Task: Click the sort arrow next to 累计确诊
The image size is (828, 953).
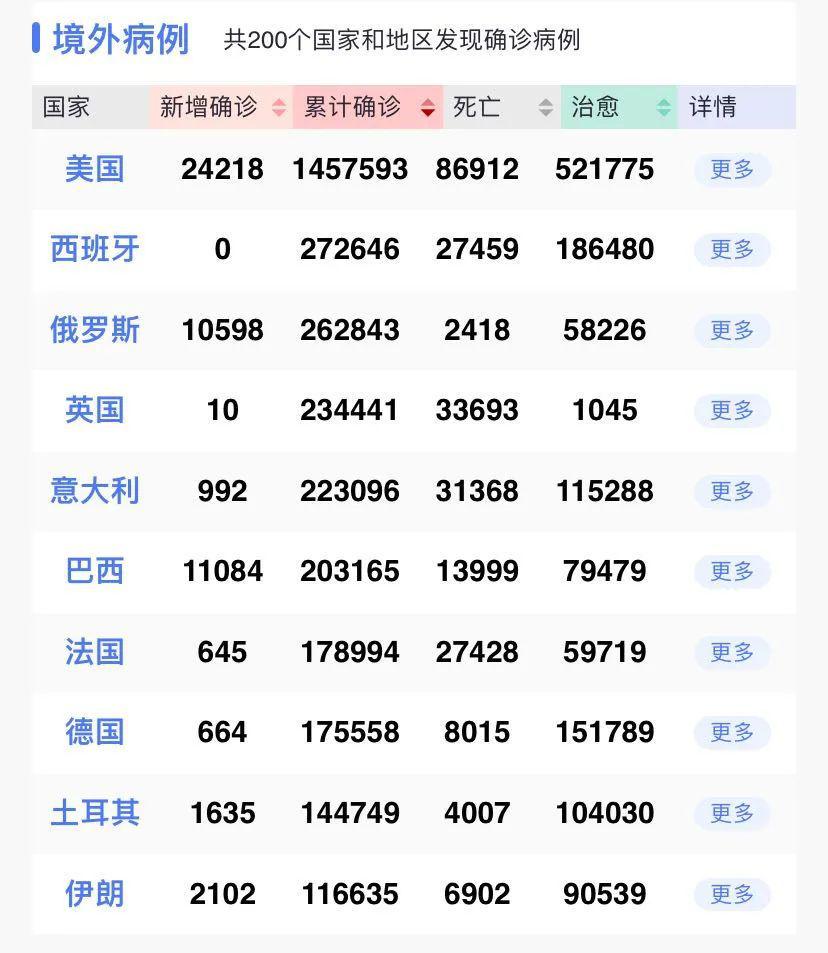Action: 429,107
